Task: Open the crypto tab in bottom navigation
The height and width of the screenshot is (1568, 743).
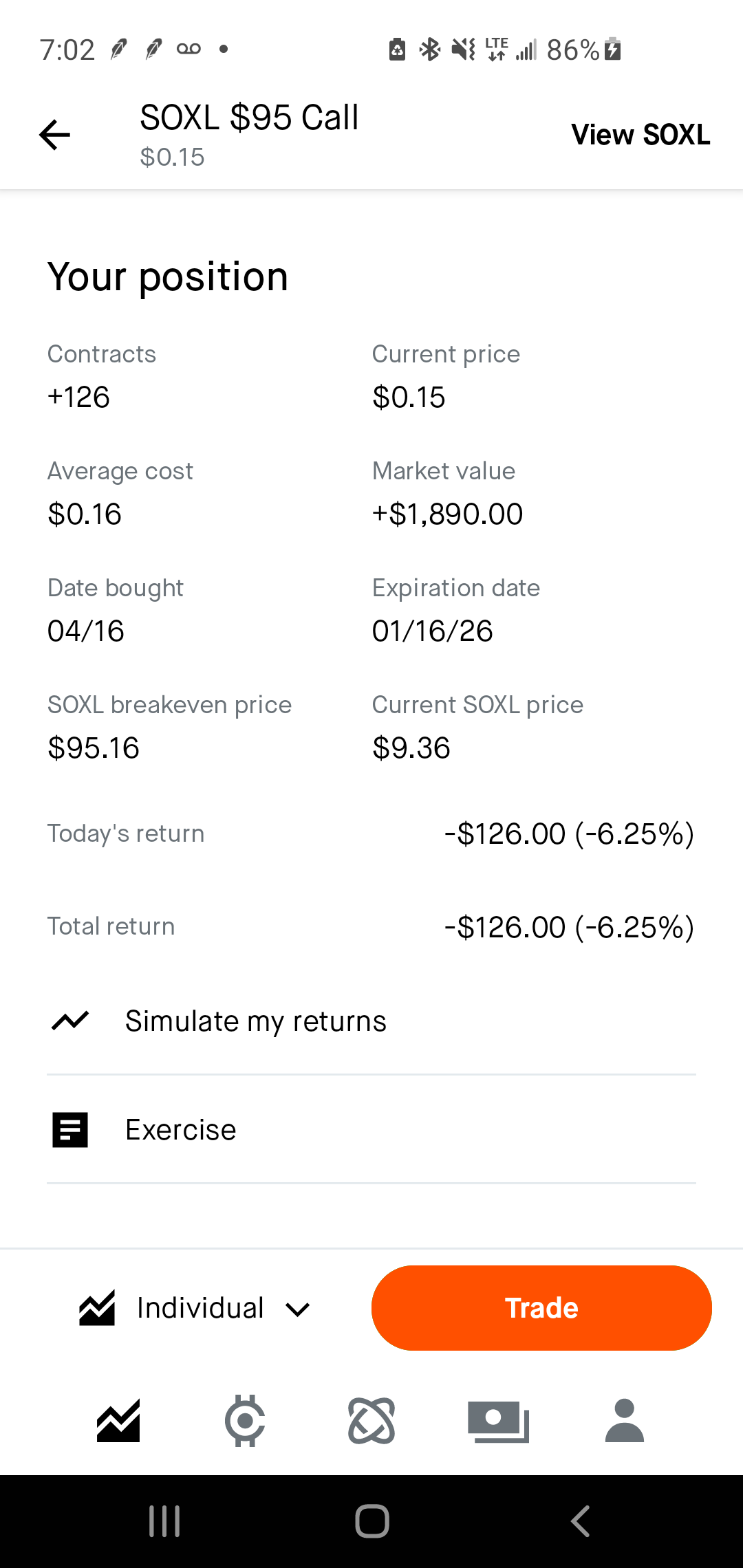Action: click(245, 1421)
